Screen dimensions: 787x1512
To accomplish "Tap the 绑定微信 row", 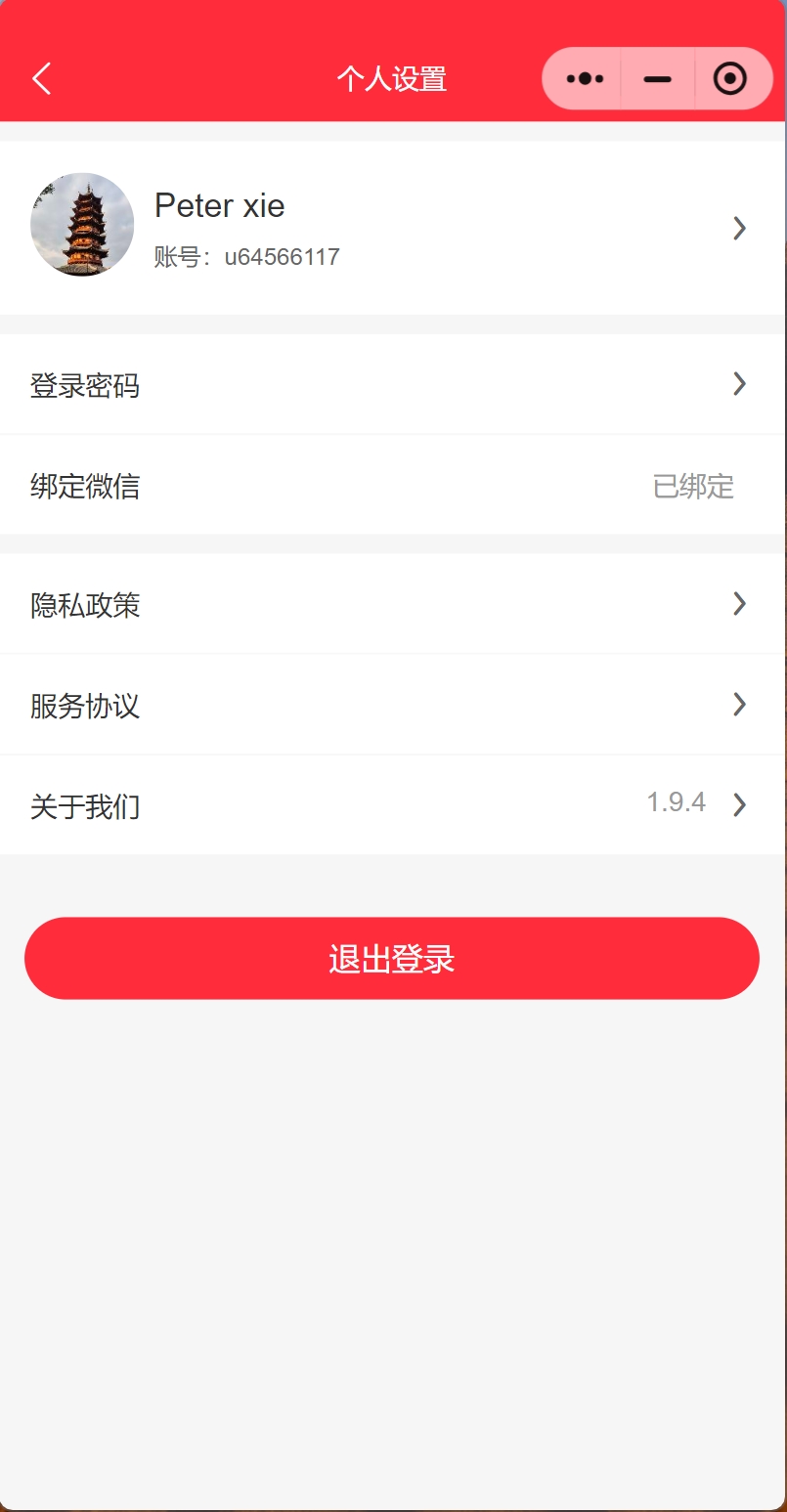I will tap(391, 486).
